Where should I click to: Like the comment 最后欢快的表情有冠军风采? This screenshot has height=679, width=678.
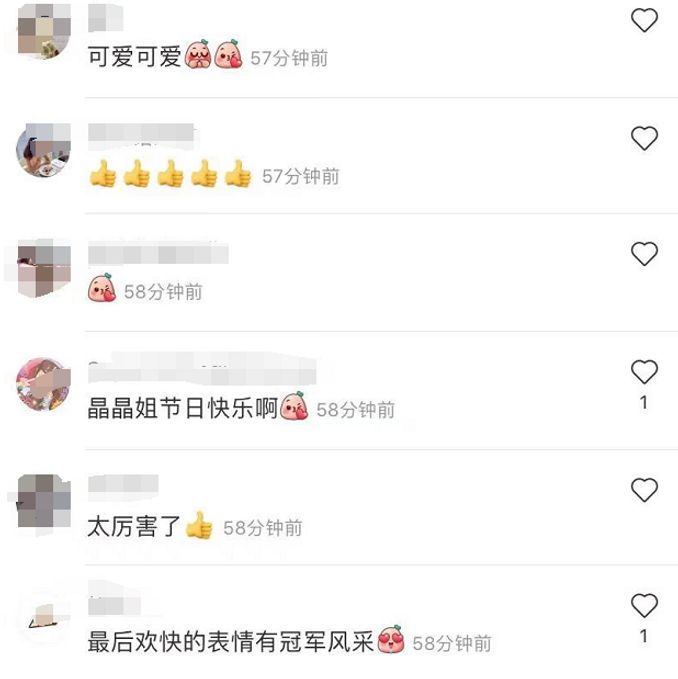click(644, 605)
